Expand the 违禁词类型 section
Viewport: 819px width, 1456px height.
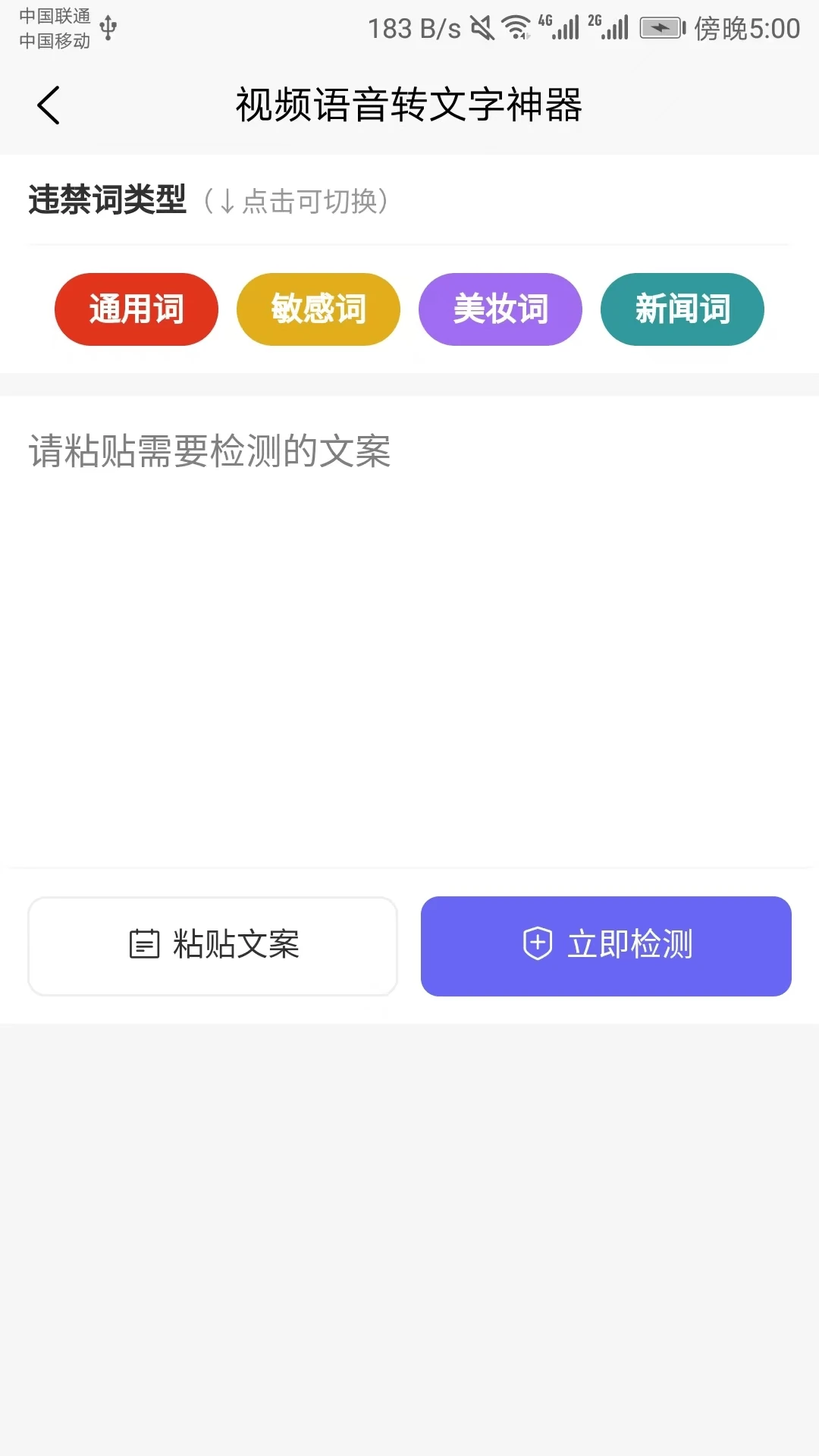106,199
